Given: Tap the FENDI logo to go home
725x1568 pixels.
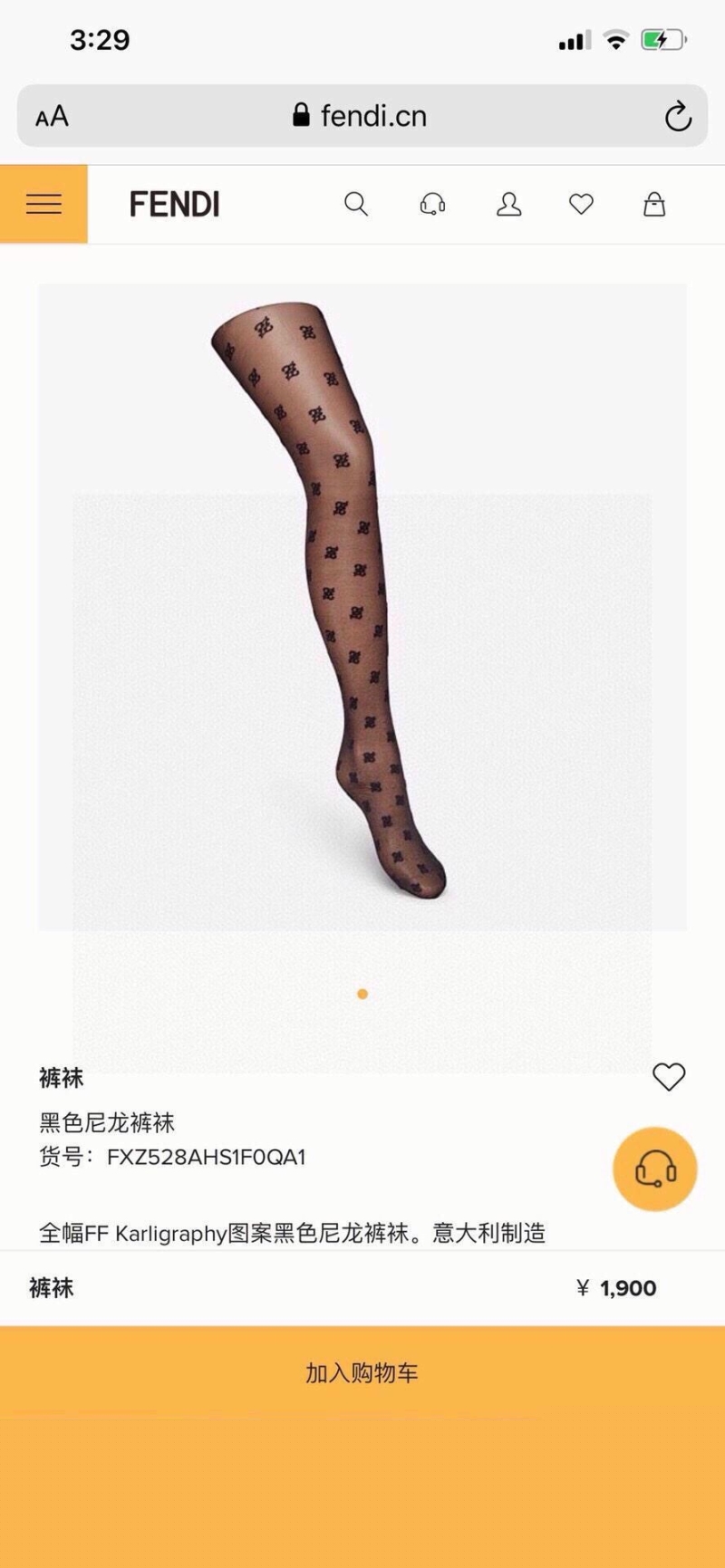Looking at the screenshot, I should point(175,205).
